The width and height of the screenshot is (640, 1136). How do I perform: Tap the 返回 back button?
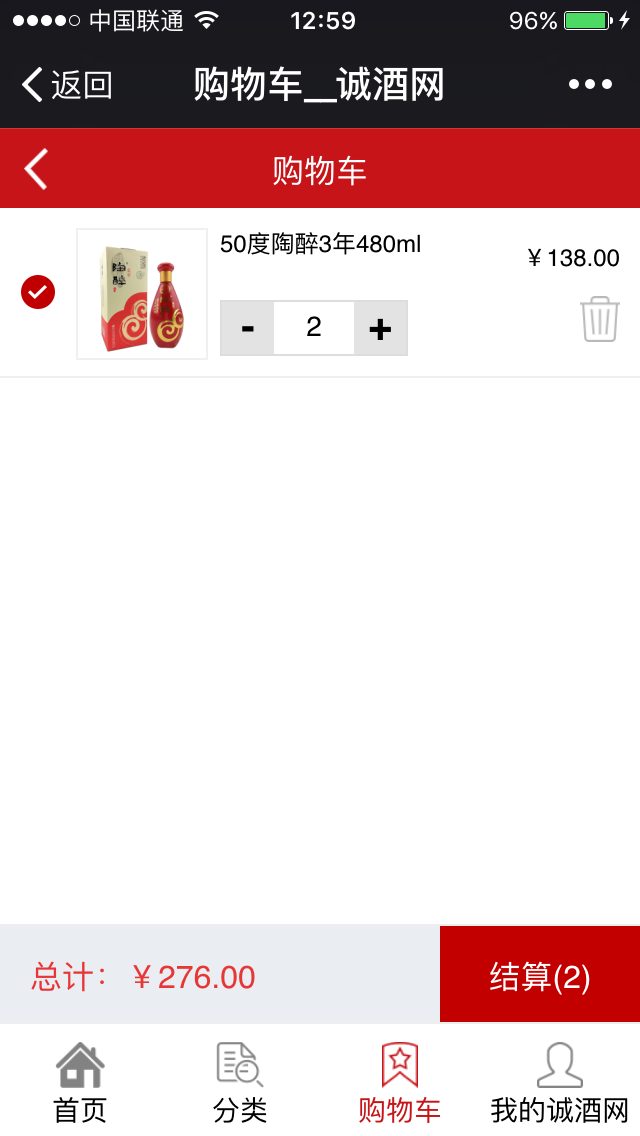coord(66,85)
